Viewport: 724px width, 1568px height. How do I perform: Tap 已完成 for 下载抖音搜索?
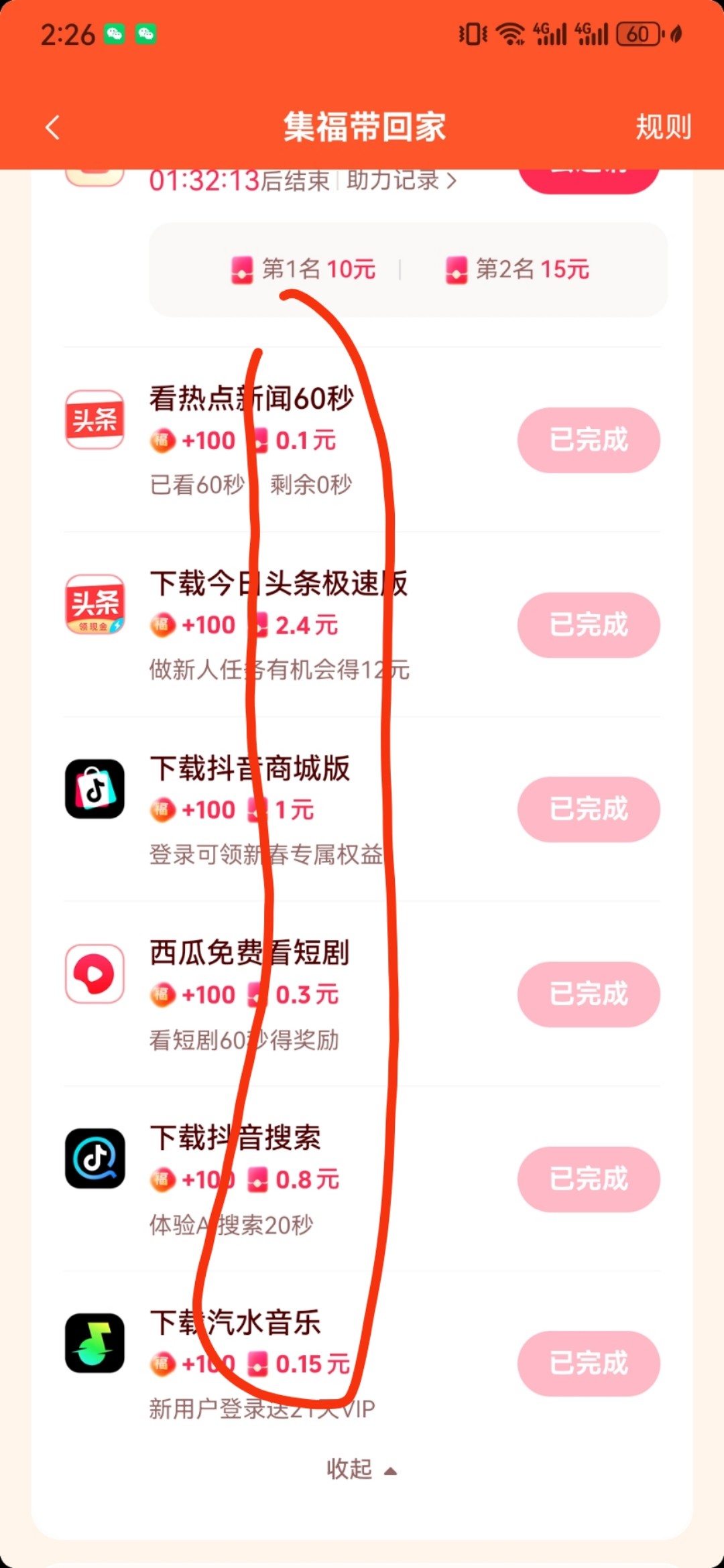[x=588, y=1179]
